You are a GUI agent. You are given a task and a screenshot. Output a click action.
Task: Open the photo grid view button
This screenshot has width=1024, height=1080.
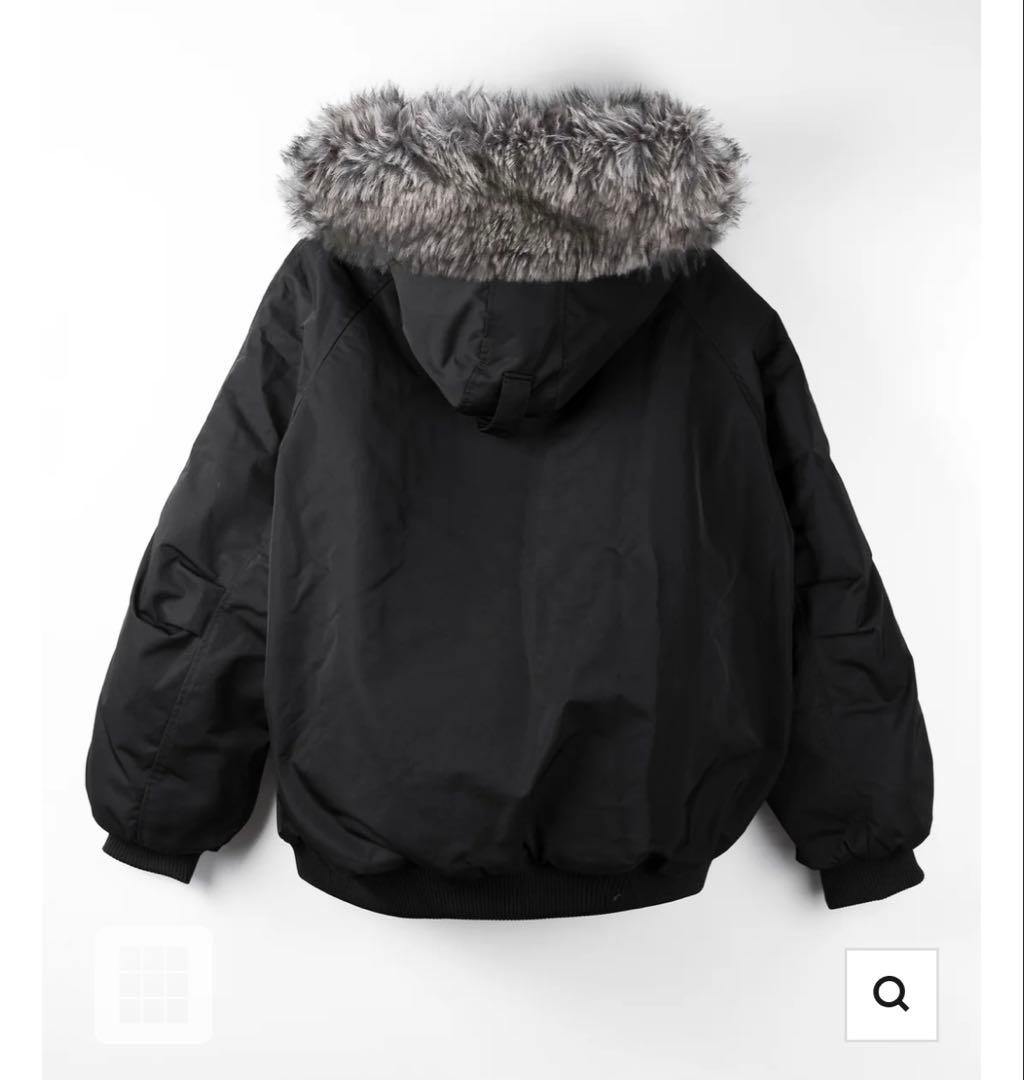(x=153, y=984)
